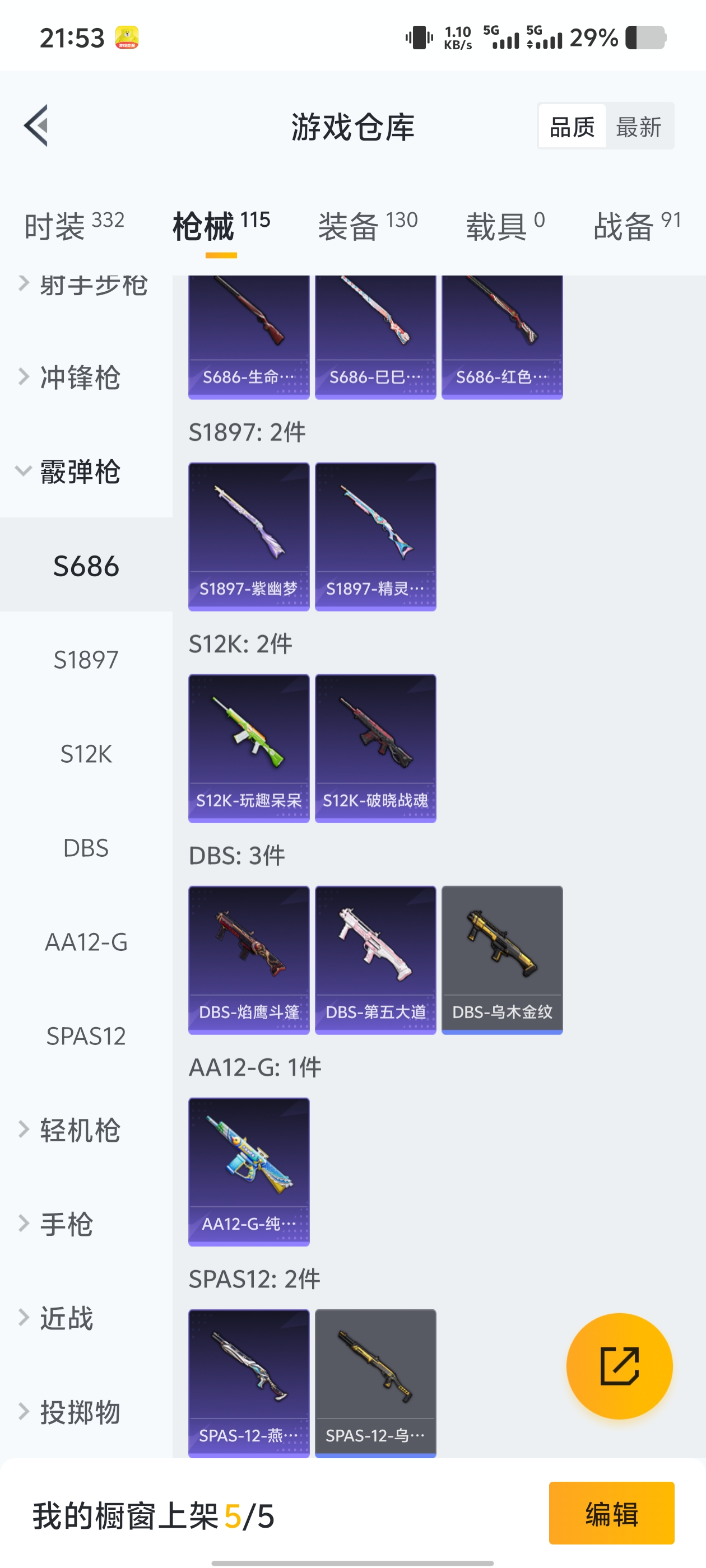Select S1897 in the sidebar
The image size is (706, 1568).
pyautogui.click(x=86, y=660)
